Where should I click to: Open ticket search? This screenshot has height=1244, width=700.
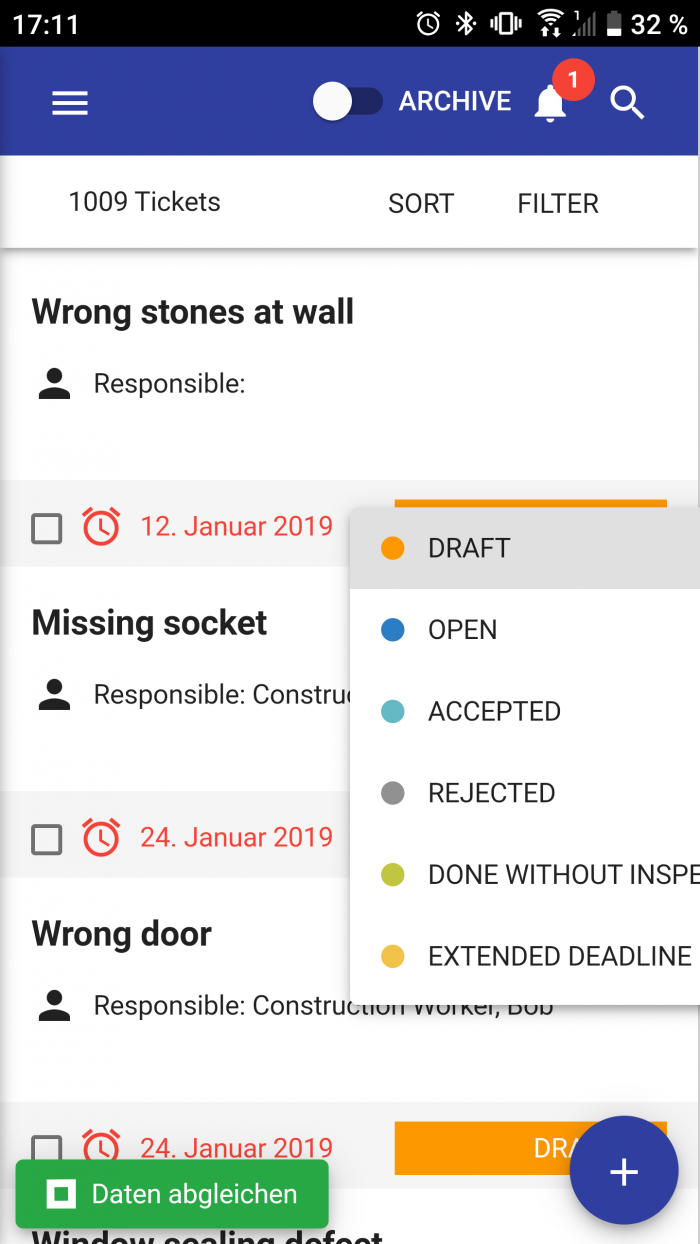pyautogui.click(x=627, y=102)
